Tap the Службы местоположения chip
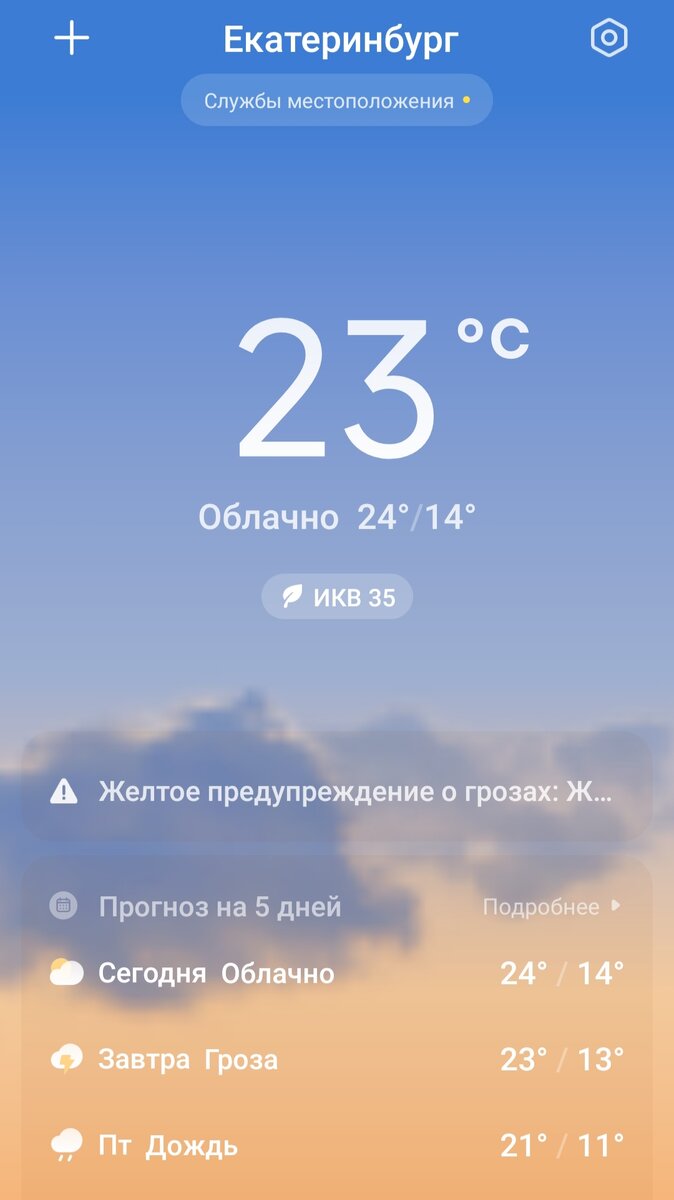The height and width of the screenshot is (1200, 674). pyautogui.click(x=337, y=100)
